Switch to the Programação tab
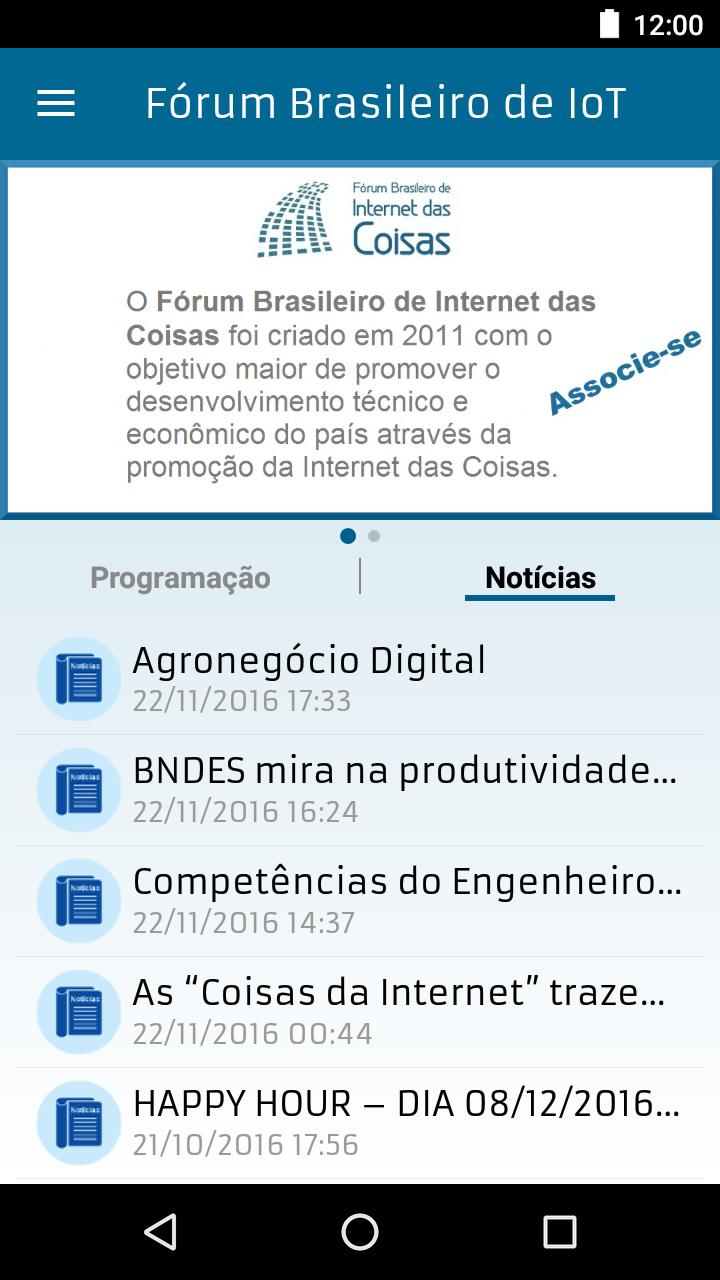 [x=180, y=577]
